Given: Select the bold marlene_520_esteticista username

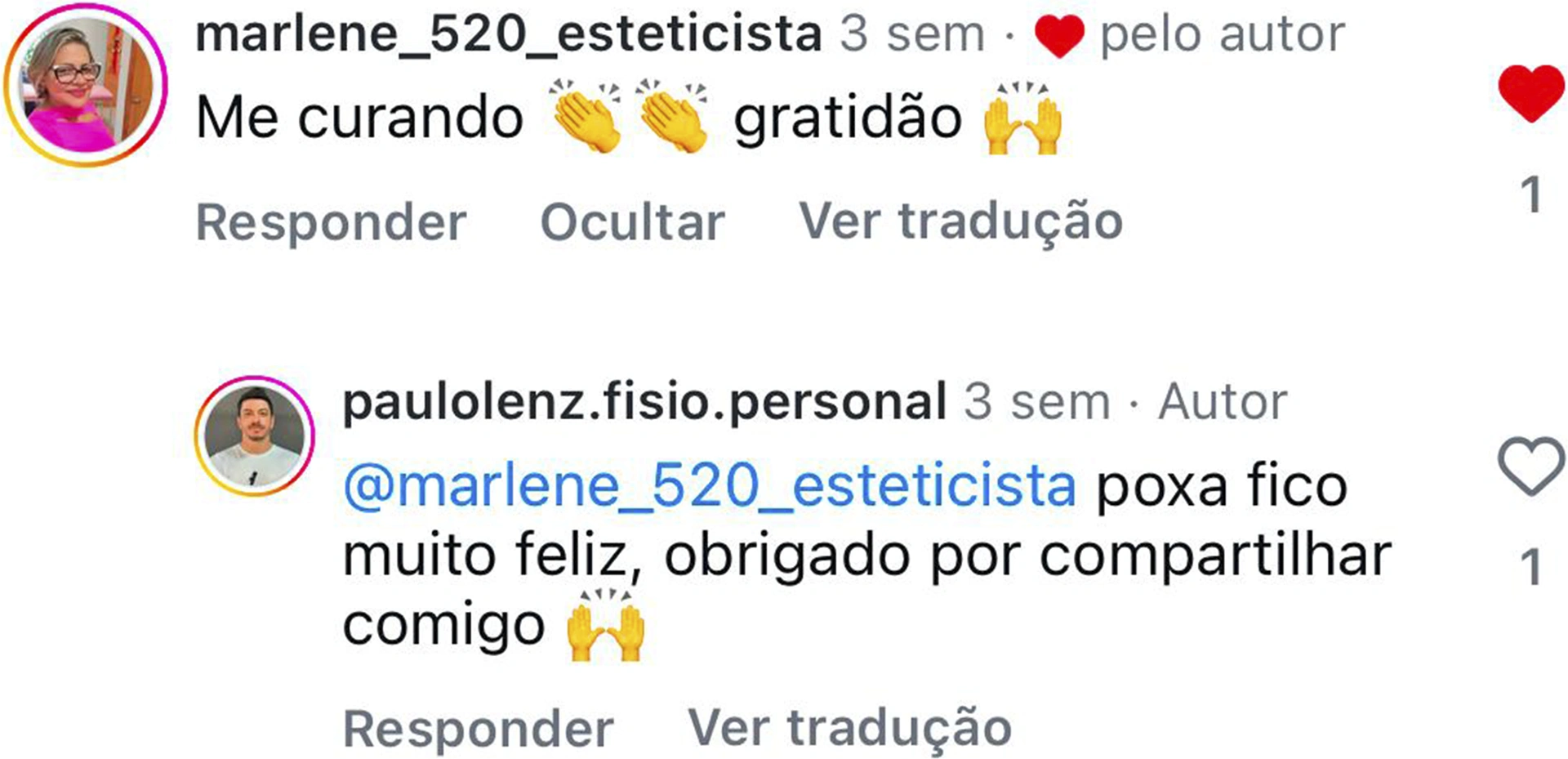Looking at the screenshot, I should (x=508, y=35).
